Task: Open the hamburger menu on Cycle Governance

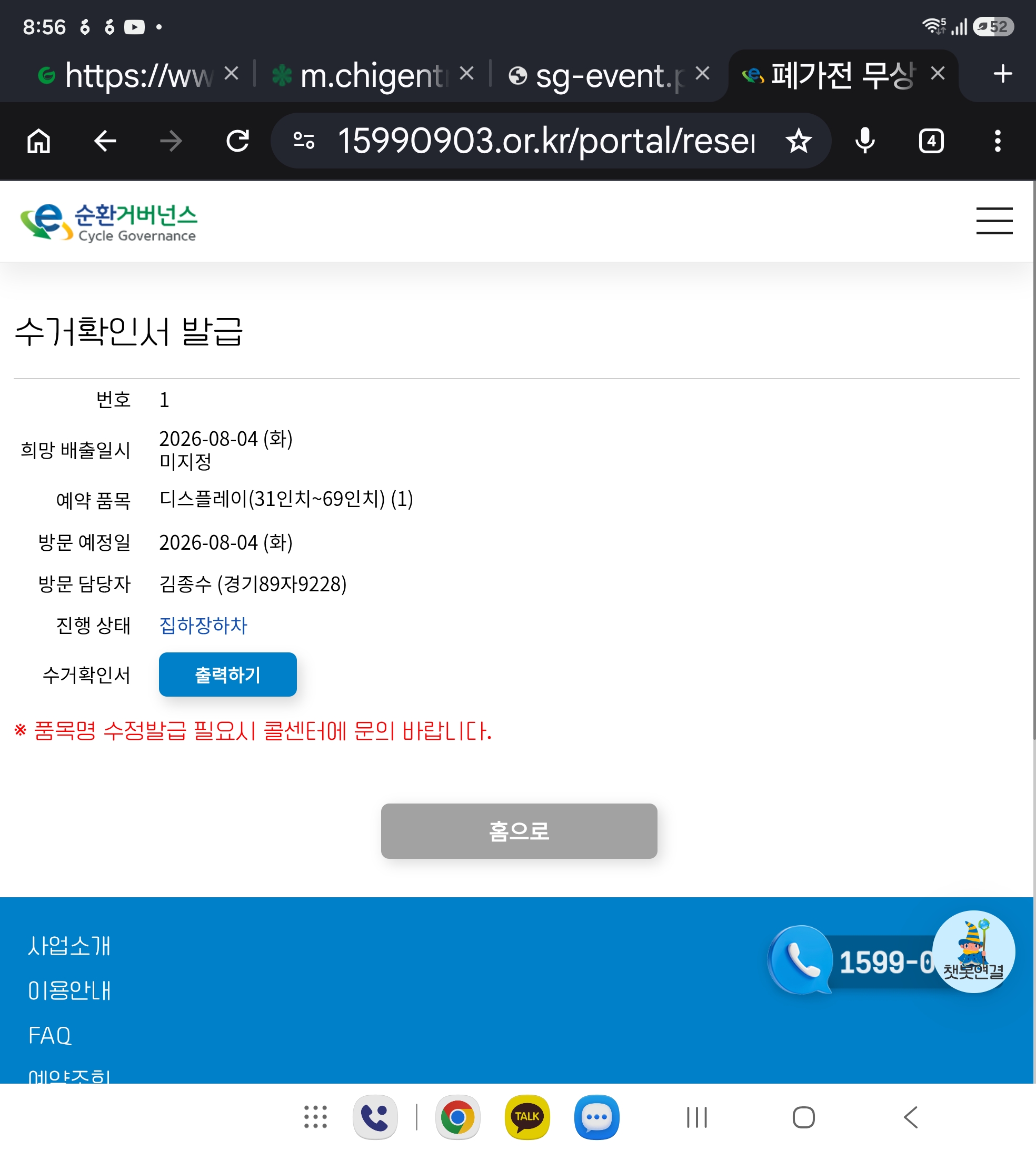Action: (994, 221)
